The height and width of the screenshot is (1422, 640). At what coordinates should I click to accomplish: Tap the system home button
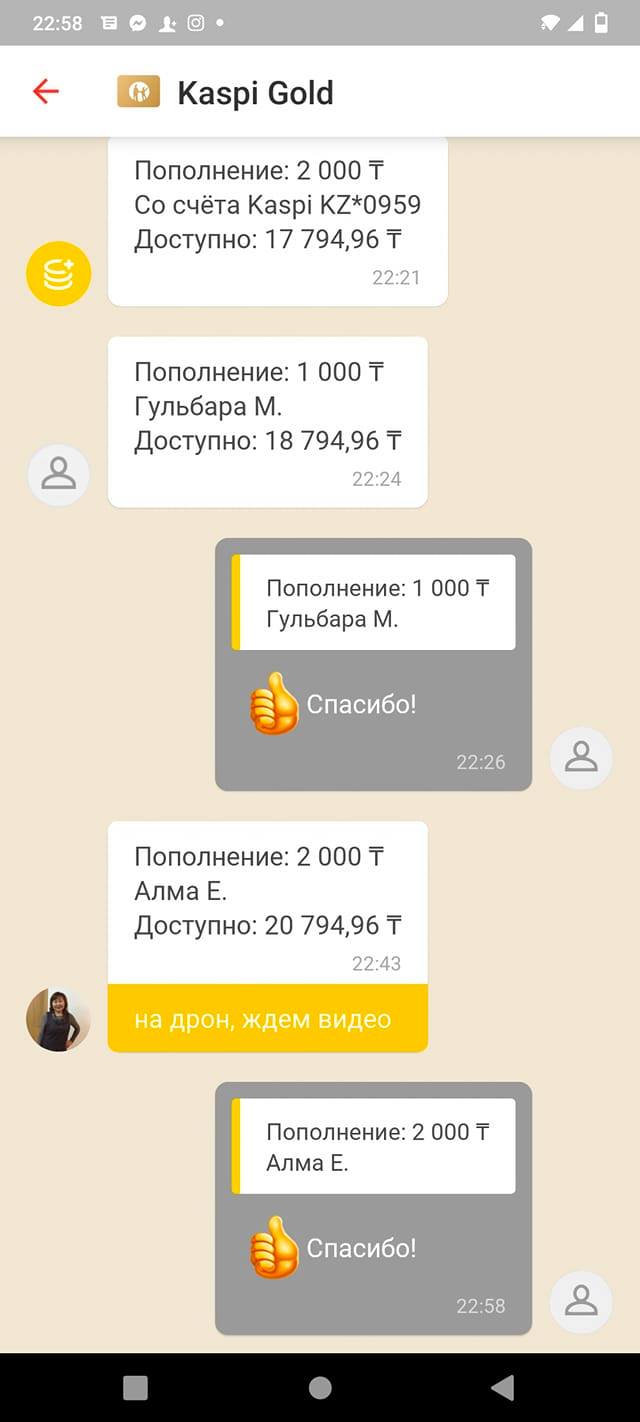(x=320, y=1387)
